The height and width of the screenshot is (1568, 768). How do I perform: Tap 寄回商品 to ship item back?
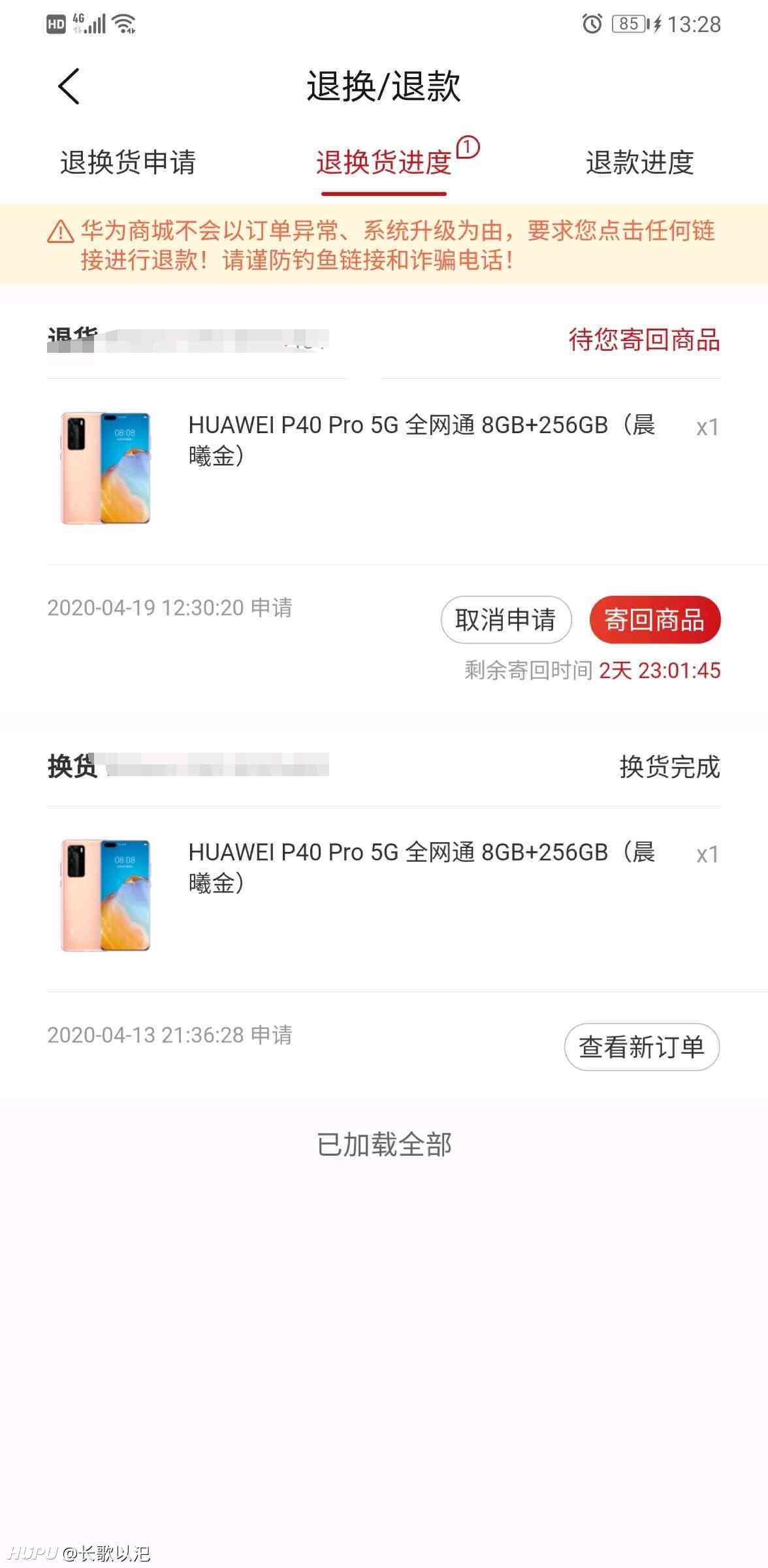pos(654,619)
